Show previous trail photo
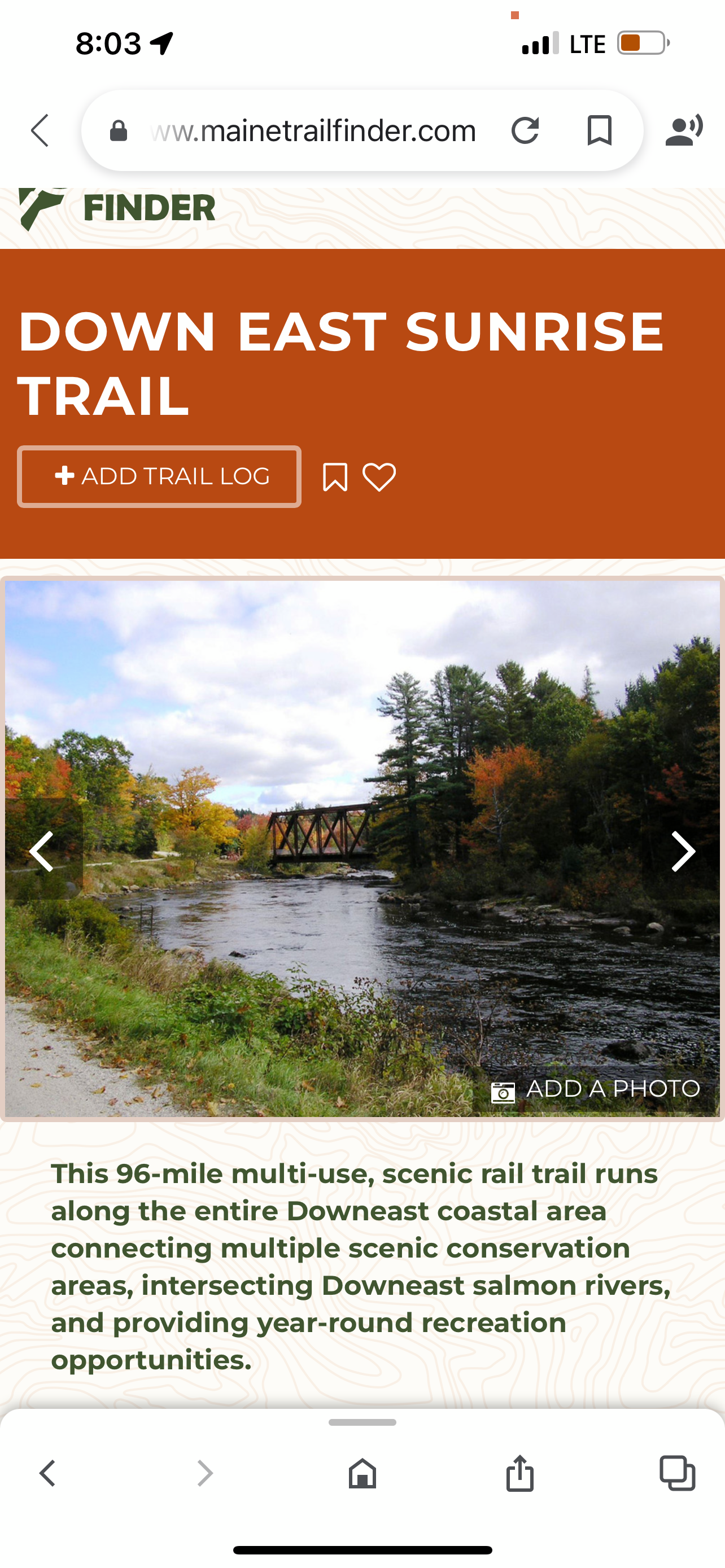This screenshot has width=725, height=1568. click(x=41, y=851)
